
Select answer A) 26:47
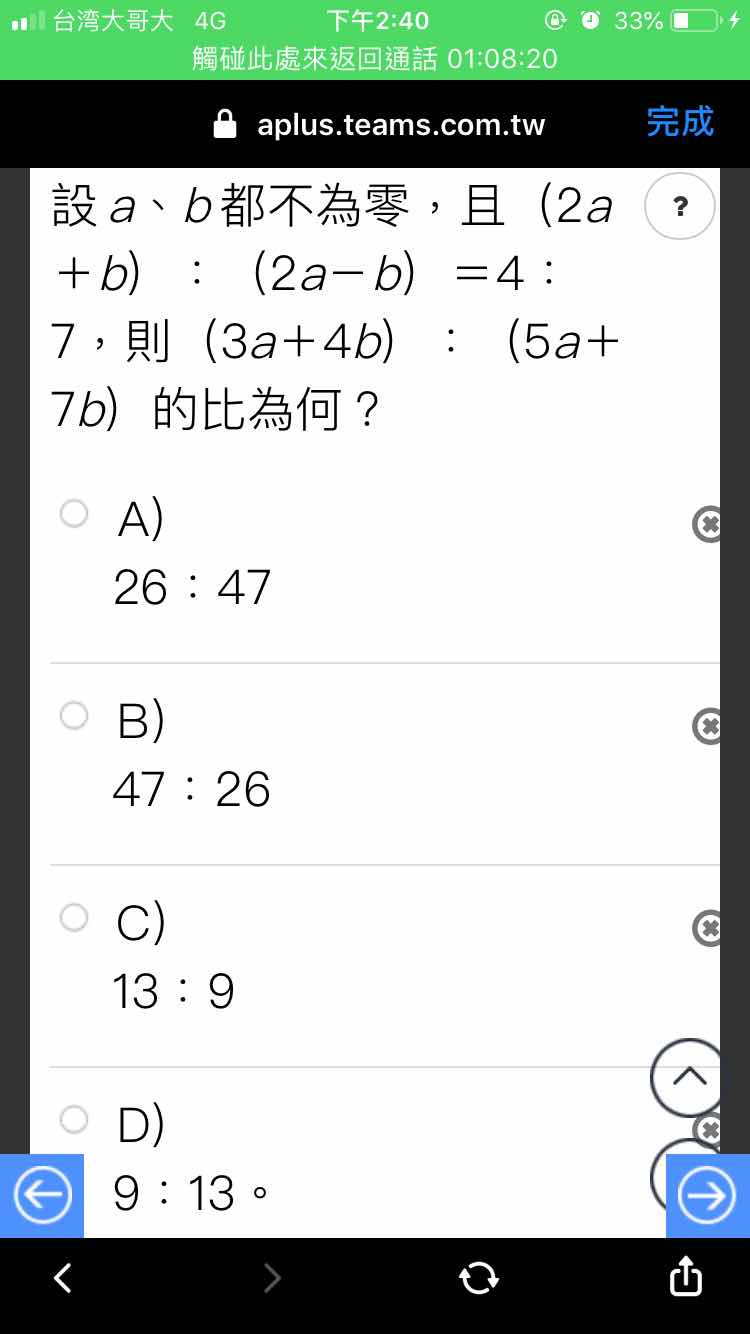click(x=74, y=514)
